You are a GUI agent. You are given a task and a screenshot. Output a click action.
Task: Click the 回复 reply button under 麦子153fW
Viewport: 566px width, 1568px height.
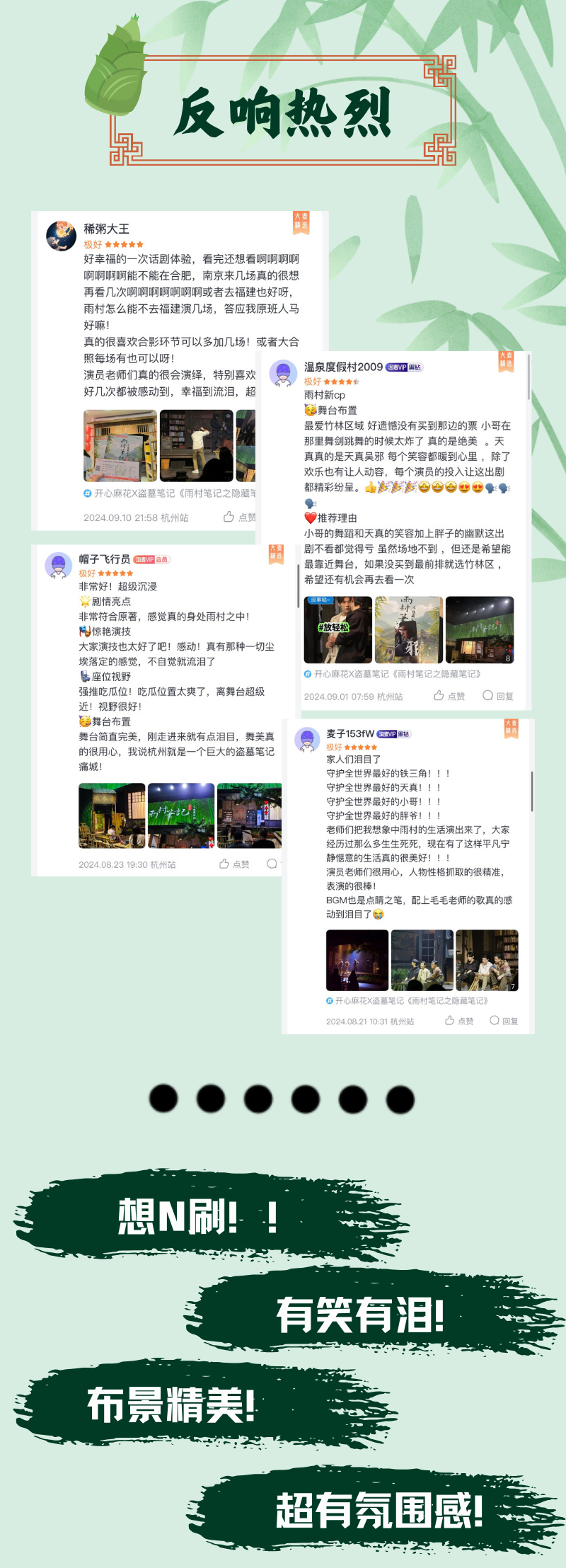pos(507,1022)
